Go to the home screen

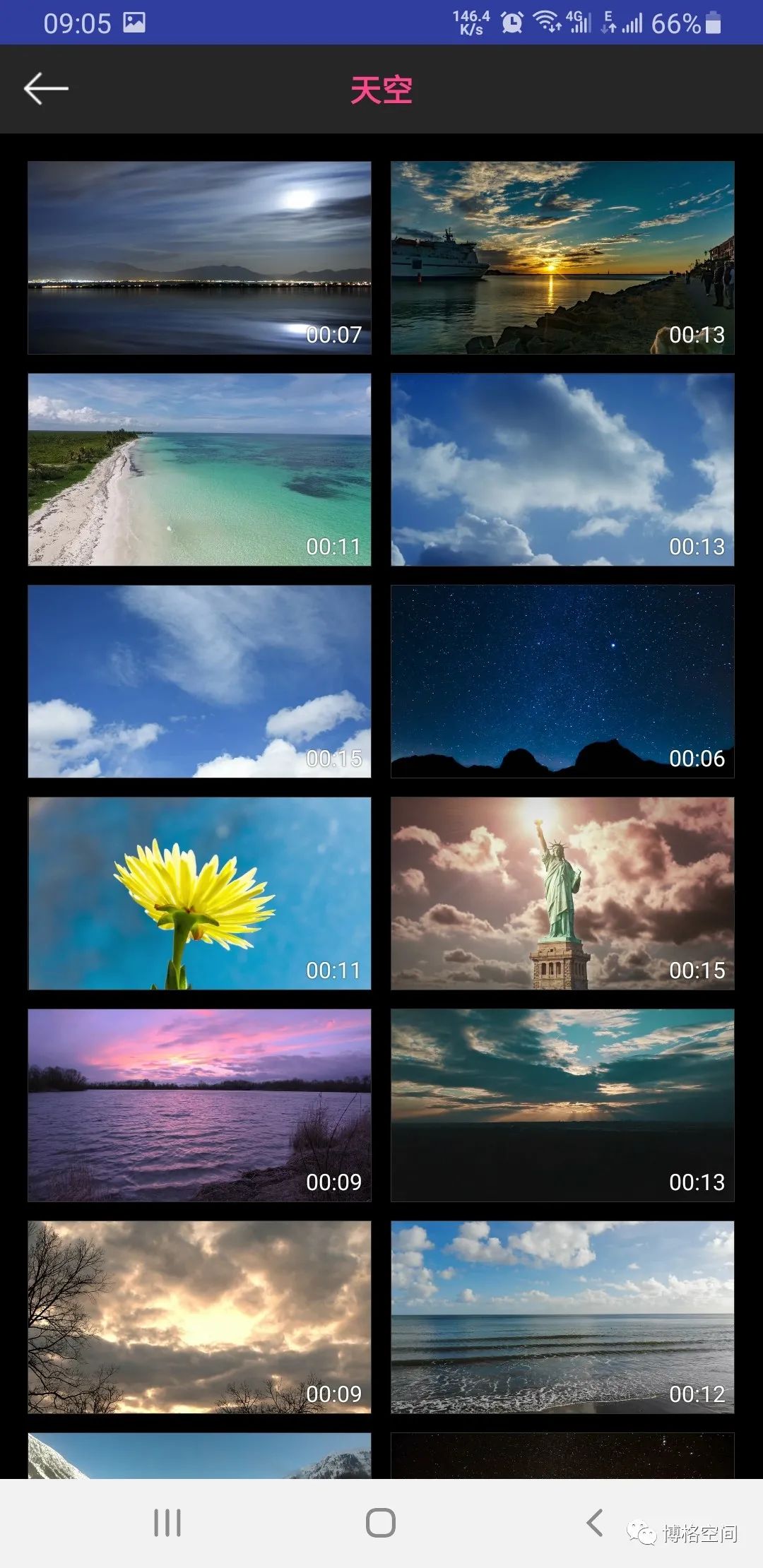coord(381,1523)
